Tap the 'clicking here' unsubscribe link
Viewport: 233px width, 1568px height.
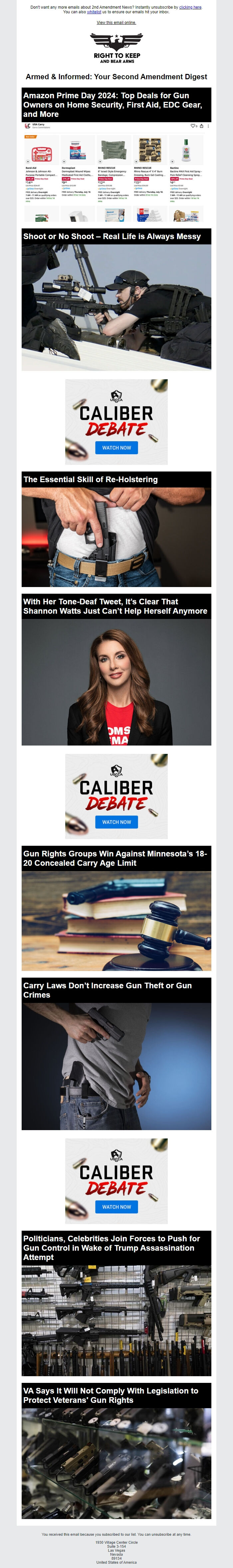coord(190,7)
